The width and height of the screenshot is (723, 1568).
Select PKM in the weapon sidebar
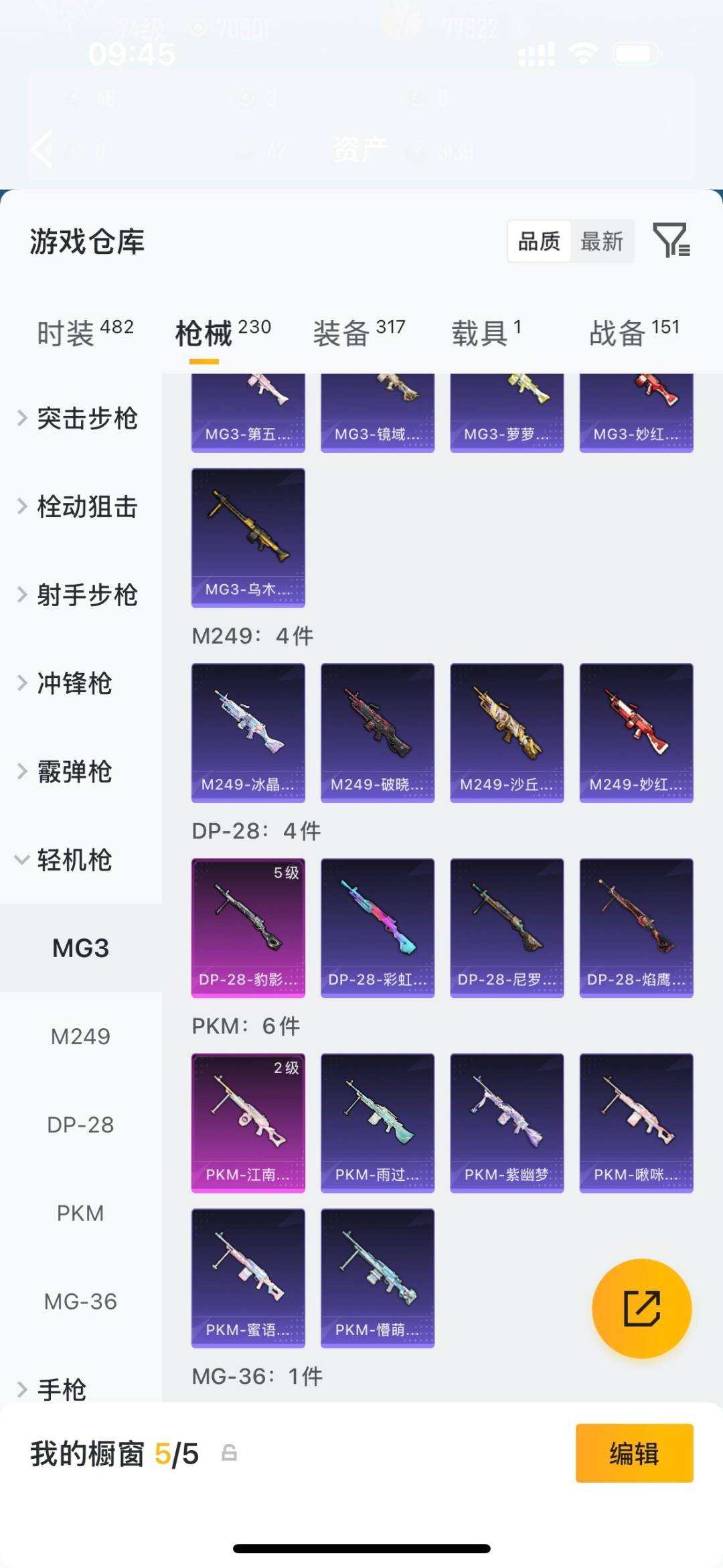click(80, 1212)
